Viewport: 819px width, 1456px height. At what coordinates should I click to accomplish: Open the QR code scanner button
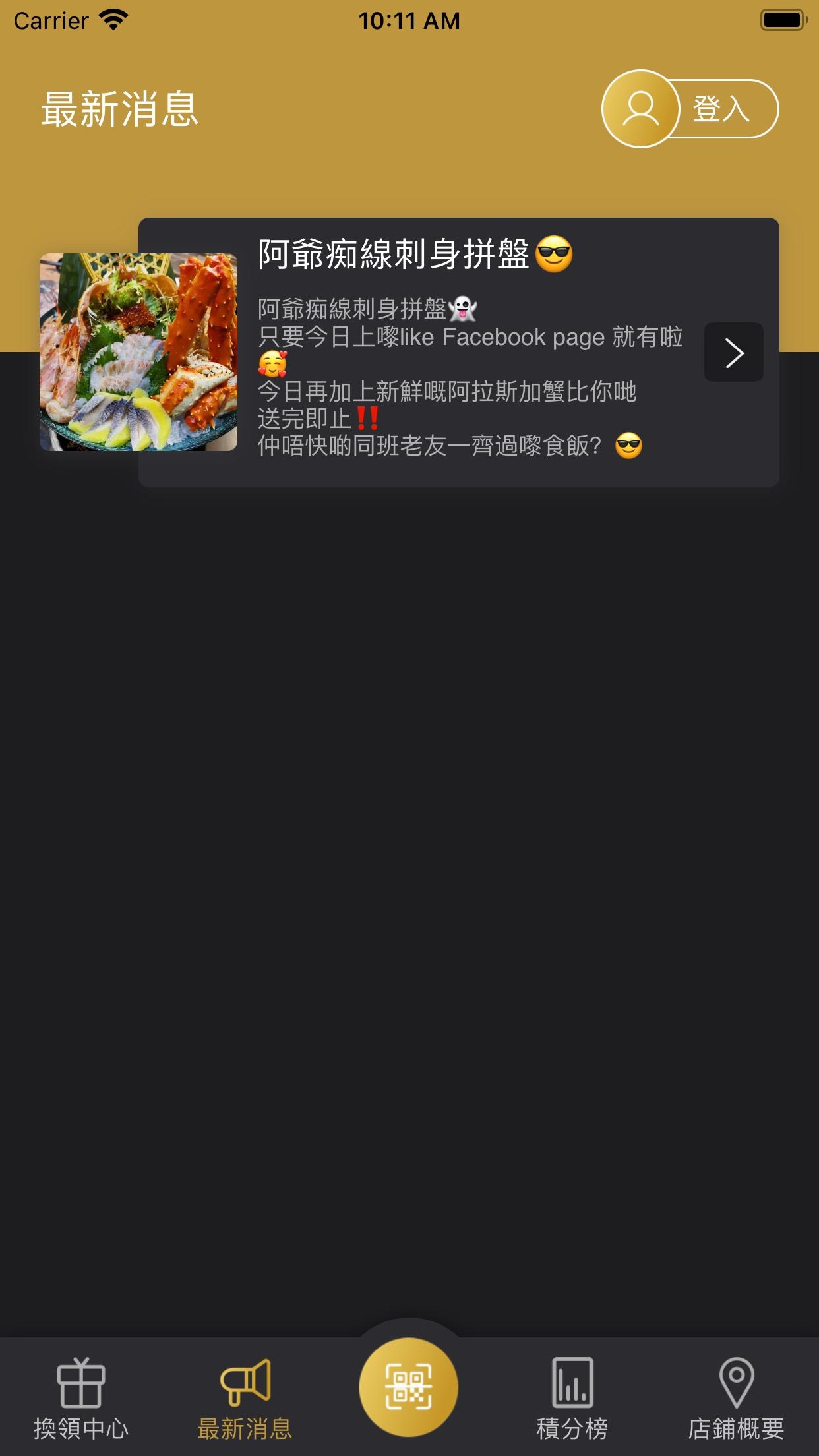[x=409, y=1387]
